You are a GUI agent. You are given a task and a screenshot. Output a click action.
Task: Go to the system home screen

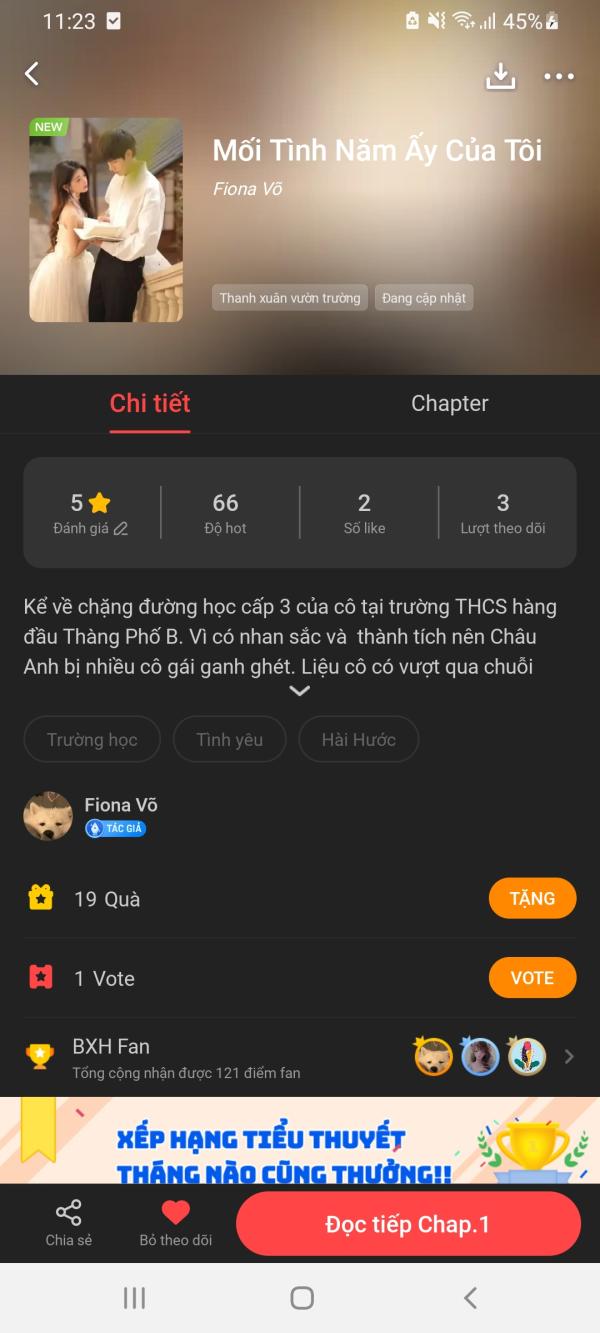point(301,1298)
